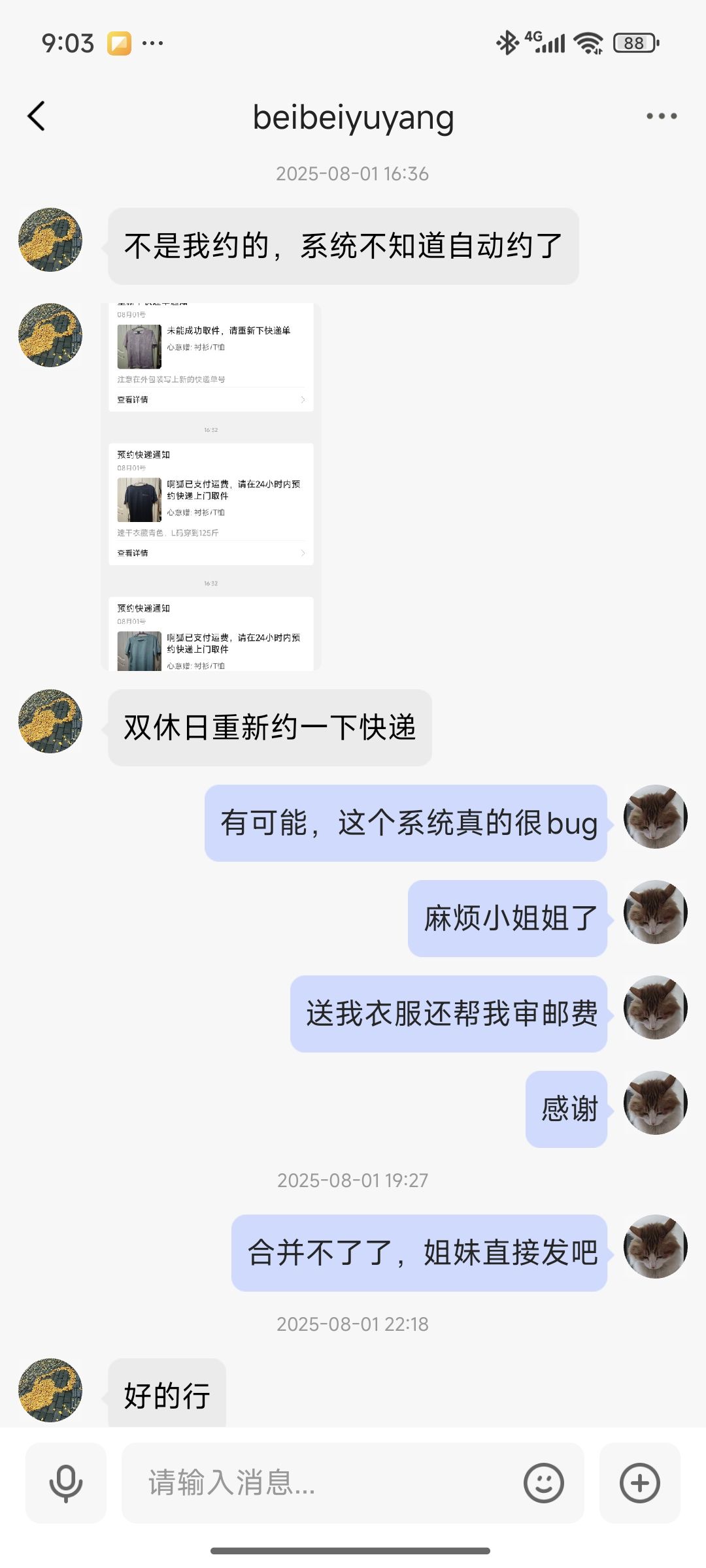This screenshot has width=706, height=1568.
Task: Open the shared courier notification screenshot
Action: click(210, 487)
